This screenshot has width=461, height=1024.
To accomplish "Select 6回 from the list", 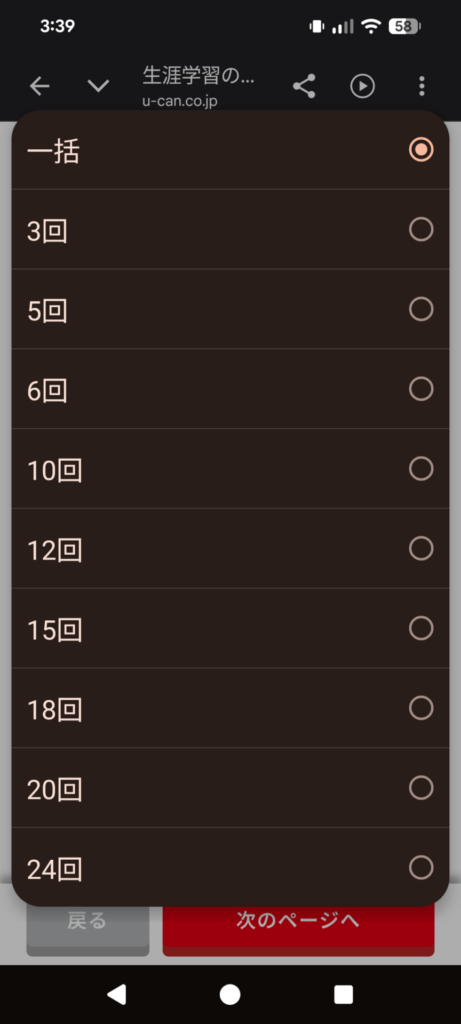I will tap(230, 389).
